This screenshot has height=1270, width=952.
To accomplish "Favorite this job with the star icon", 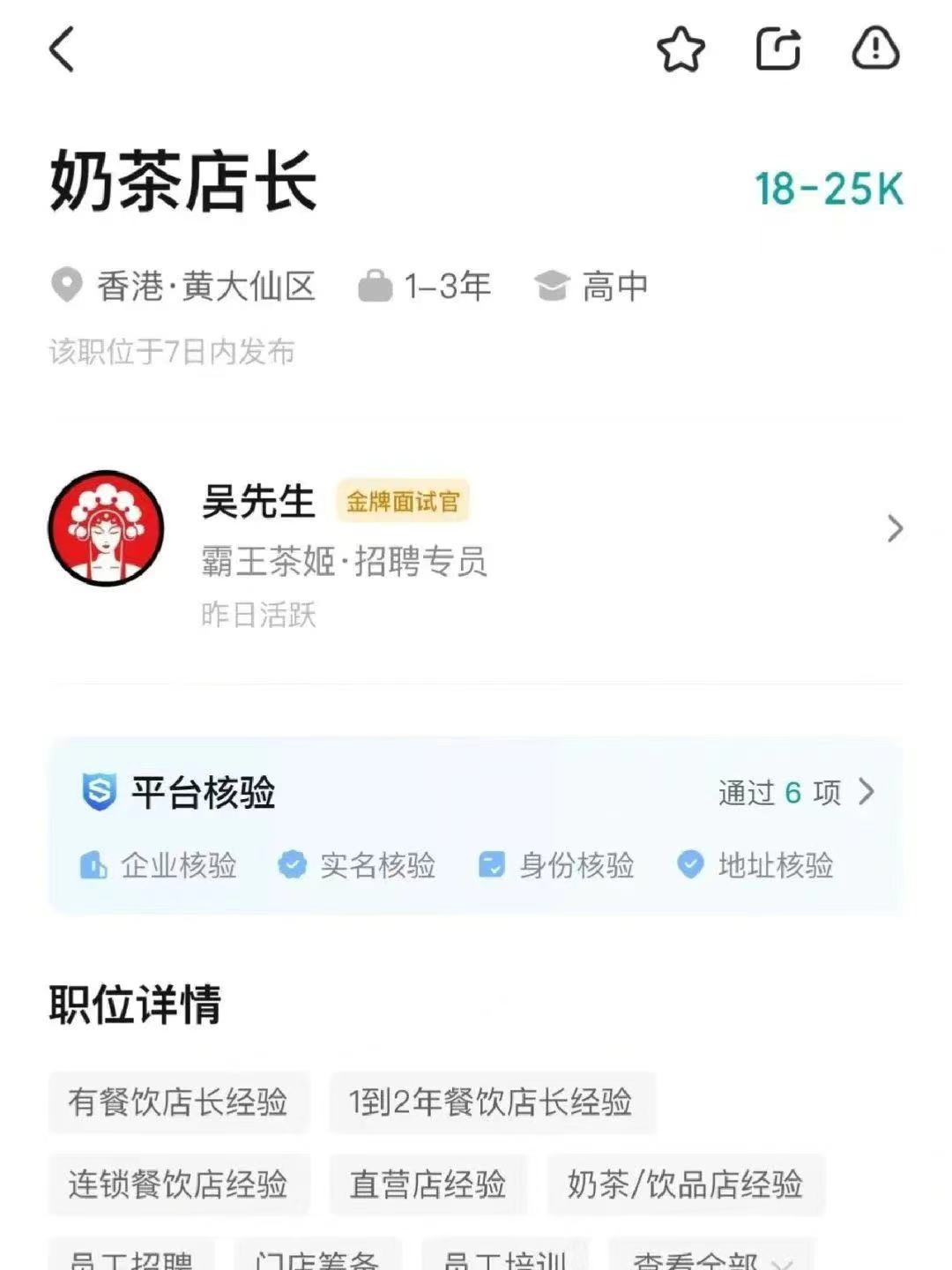I will pyautogui.click(x=681, y=49).
